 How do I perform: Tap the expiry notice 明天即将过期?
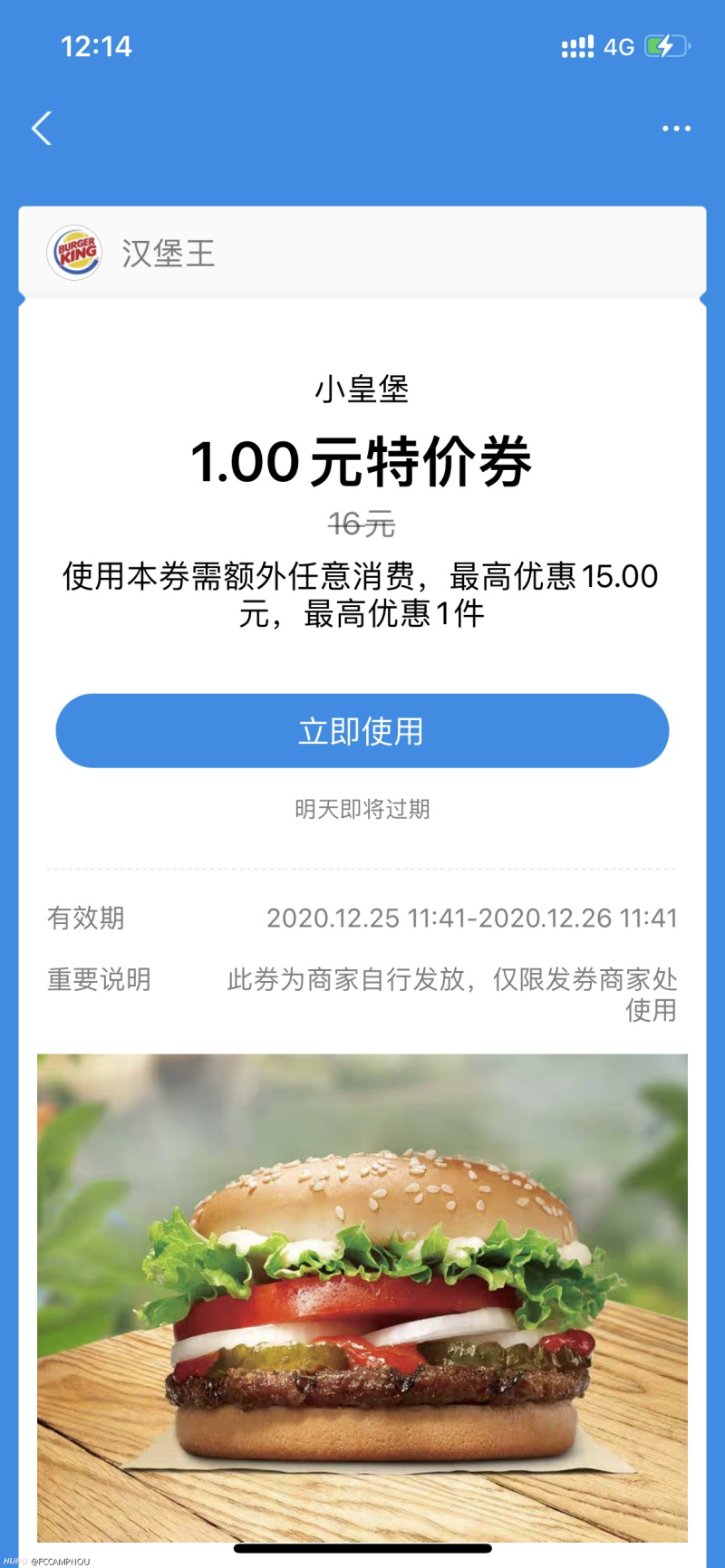(362, 810)
